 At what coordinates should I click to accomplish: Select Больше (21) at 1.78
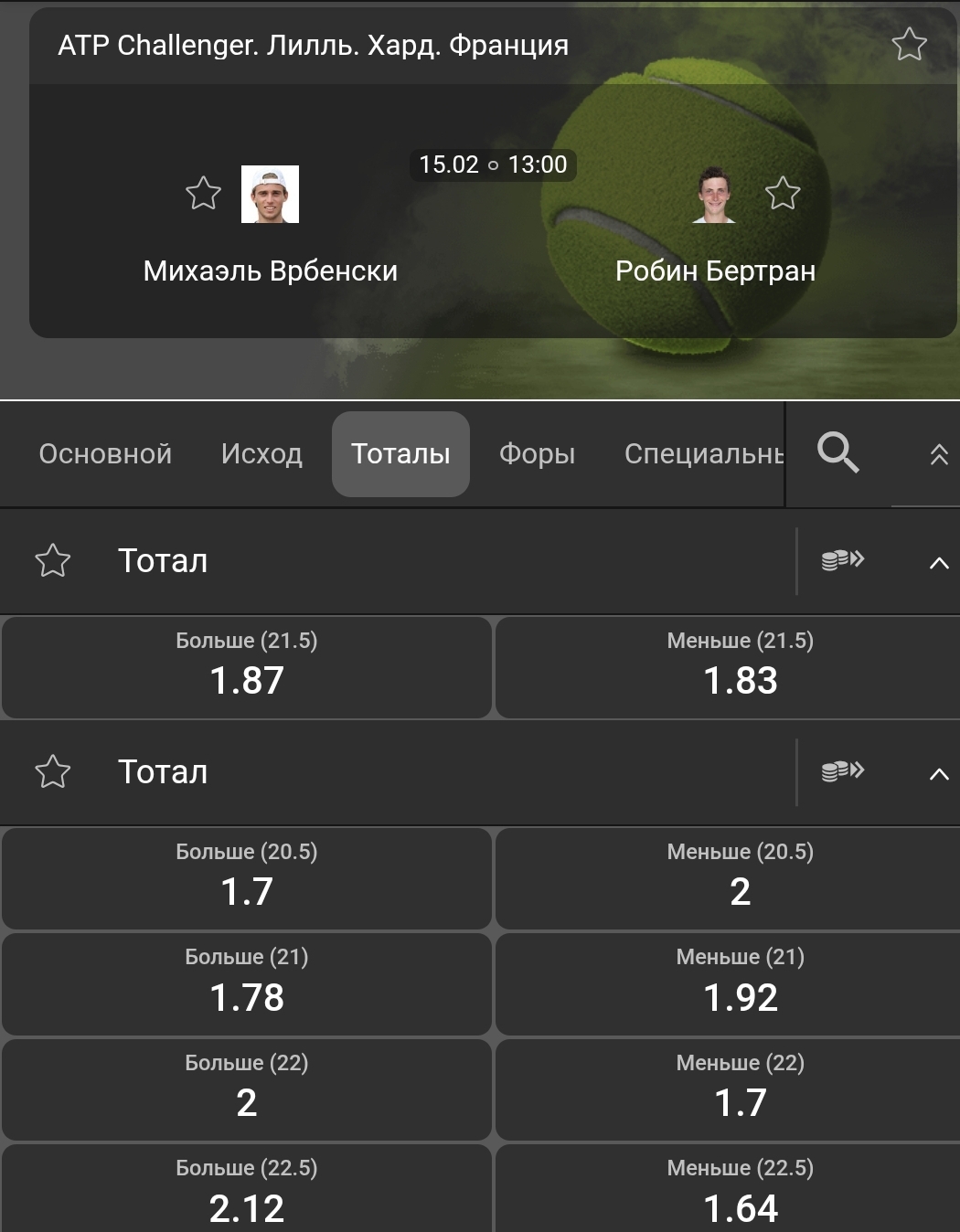point(247,984)
